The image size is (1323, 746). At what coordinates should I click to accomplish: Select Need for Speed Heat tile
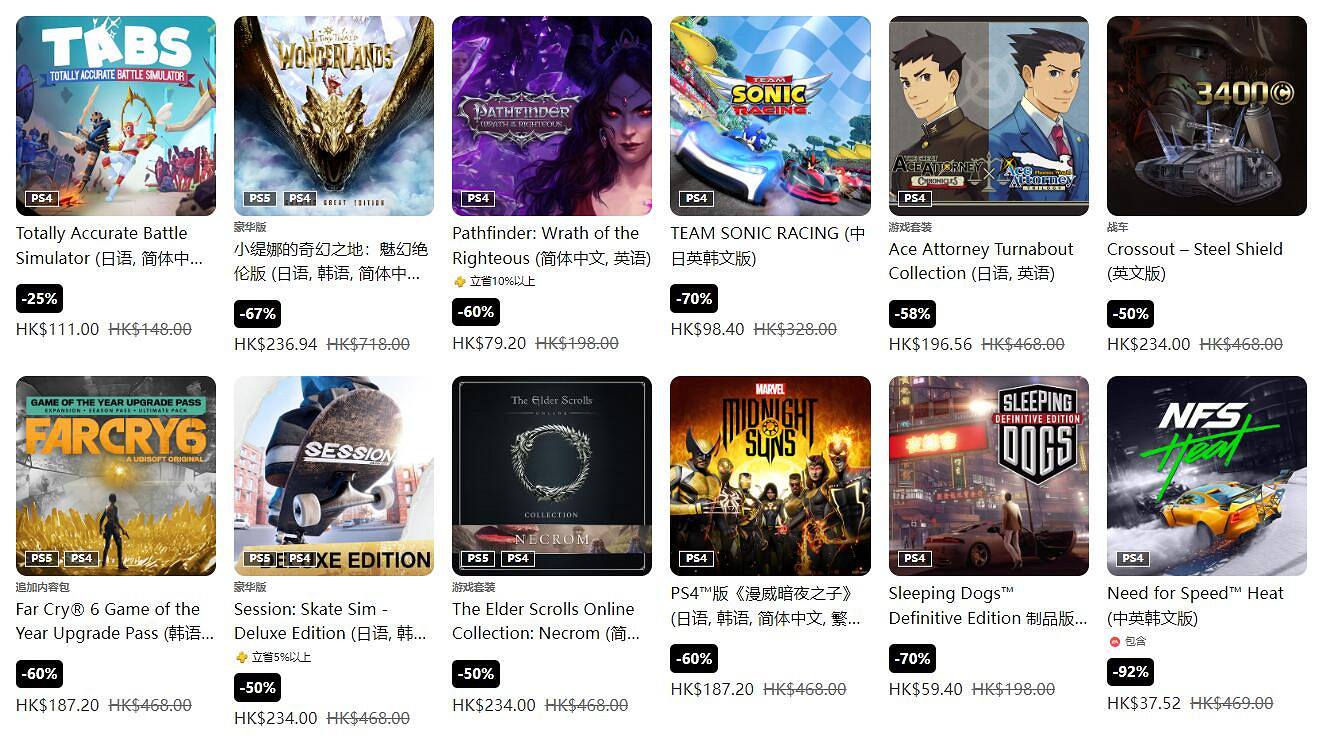pos(1206,476)
